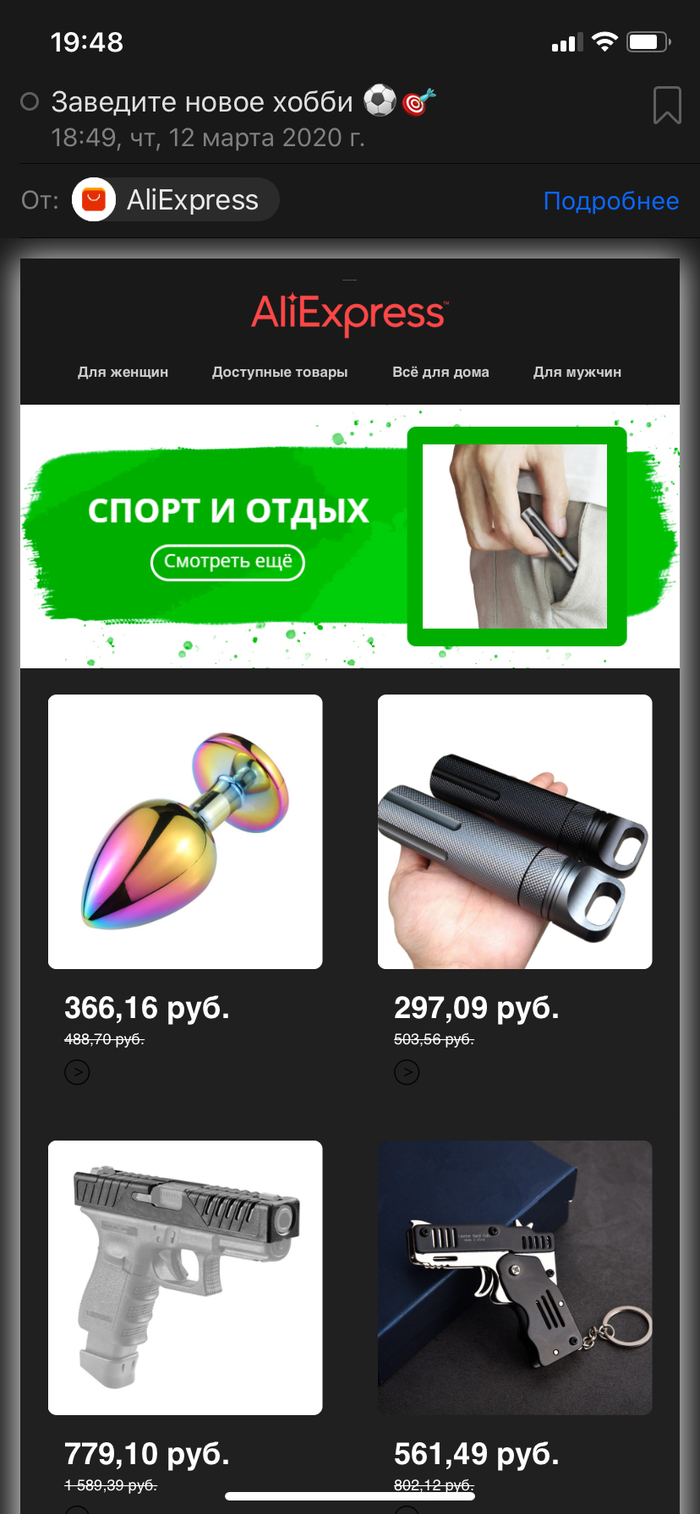Open the Для мужчин category
The height and width of the screenshot is (1514, 700).
577,372
